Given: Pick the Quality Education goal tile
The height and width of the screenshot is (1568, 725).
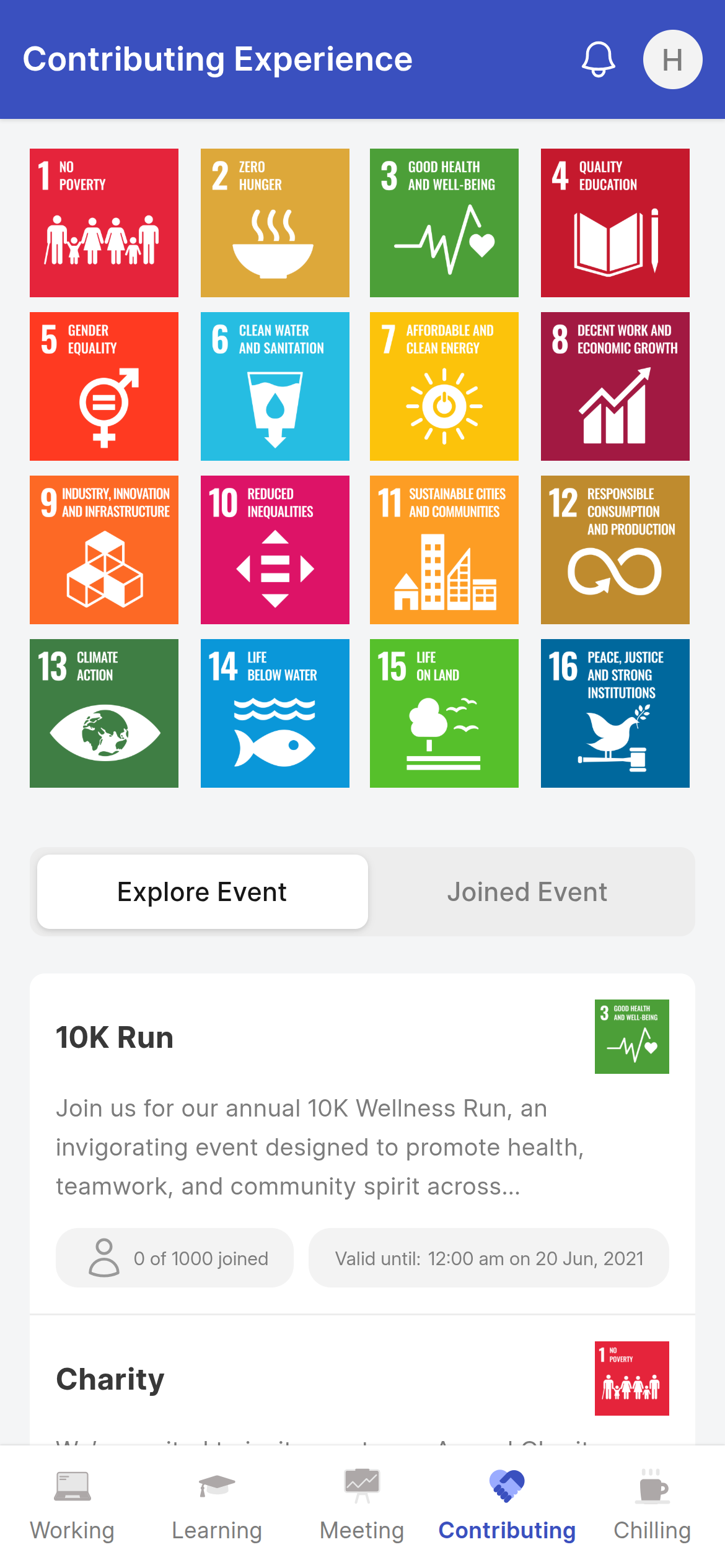Looking at the screenshot, I should 615,223.
